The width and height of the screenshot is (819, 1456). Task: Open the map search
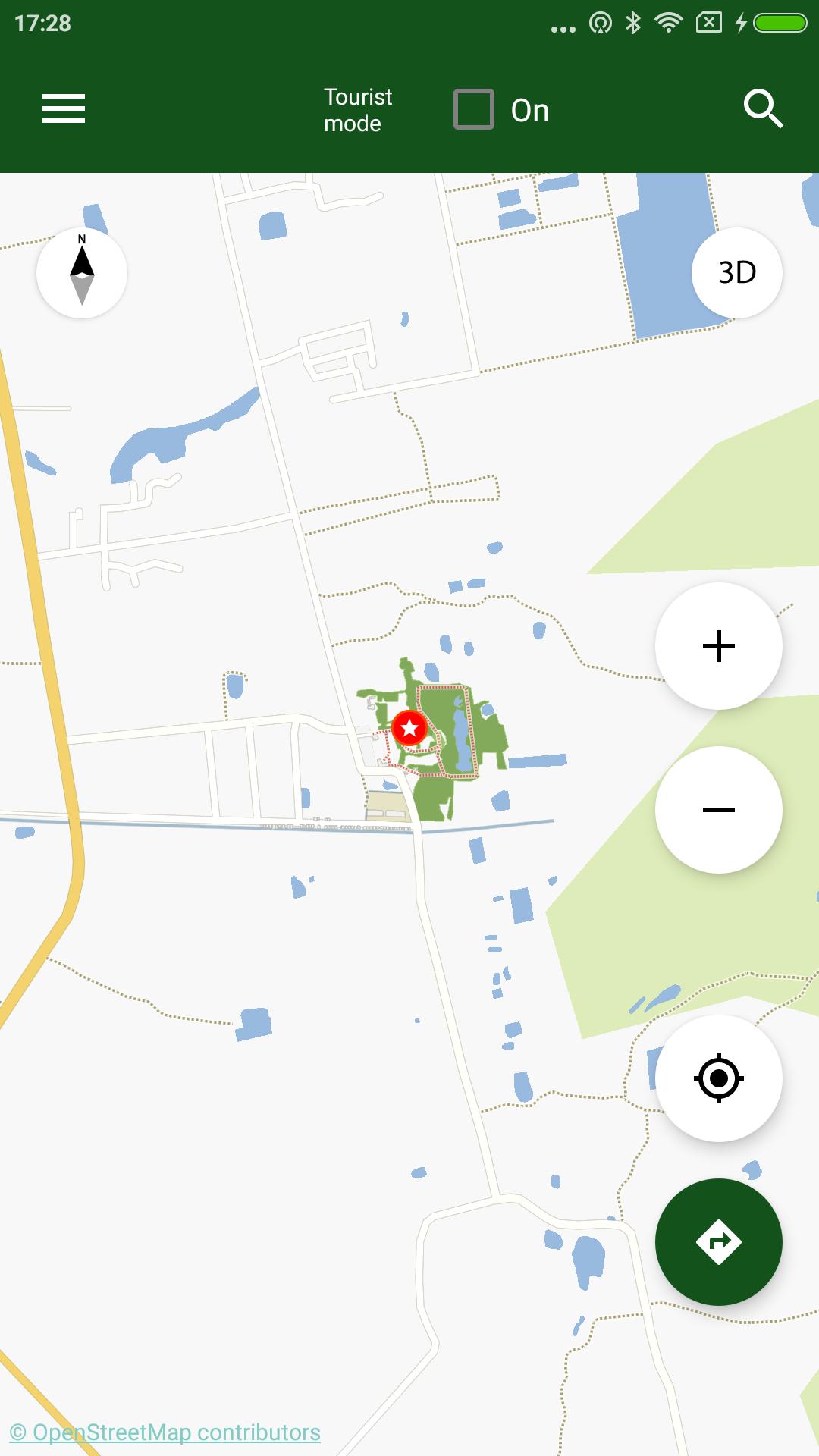(x=763, y=109)
